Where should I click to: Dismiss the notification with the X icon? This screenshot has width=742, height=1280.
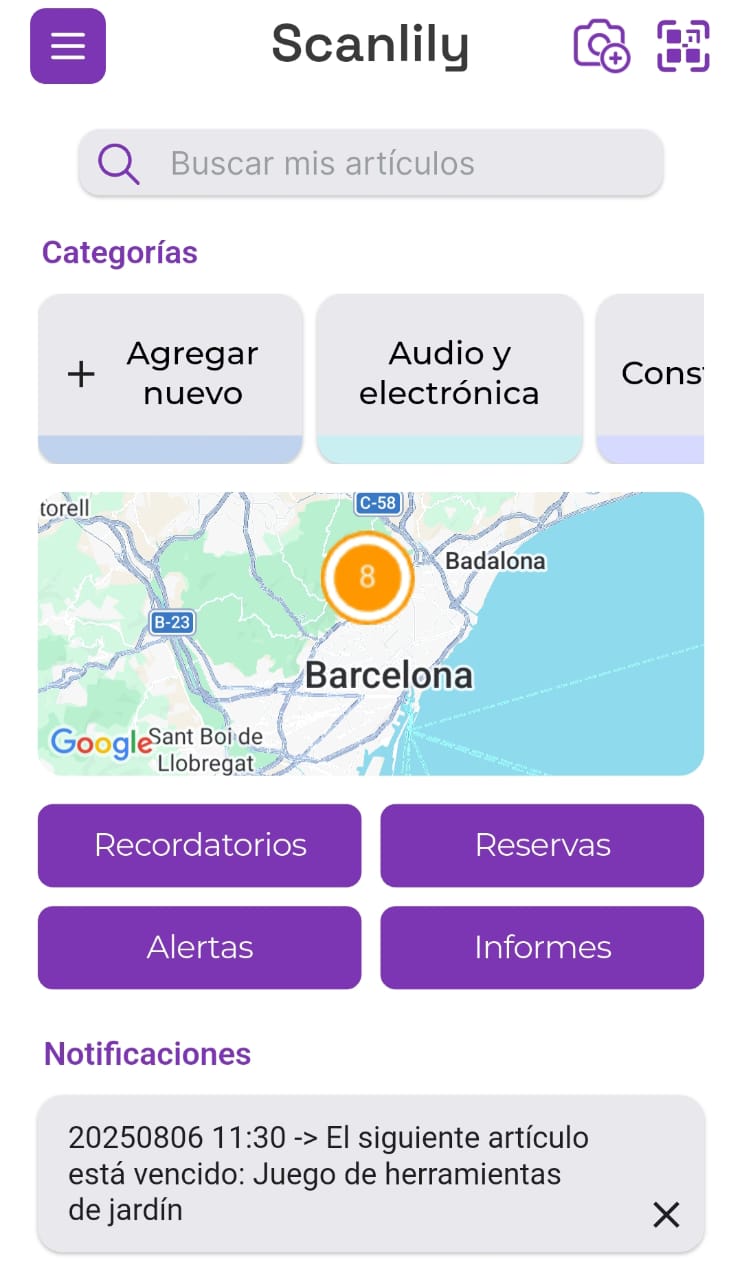click(x=666, y=1214)
